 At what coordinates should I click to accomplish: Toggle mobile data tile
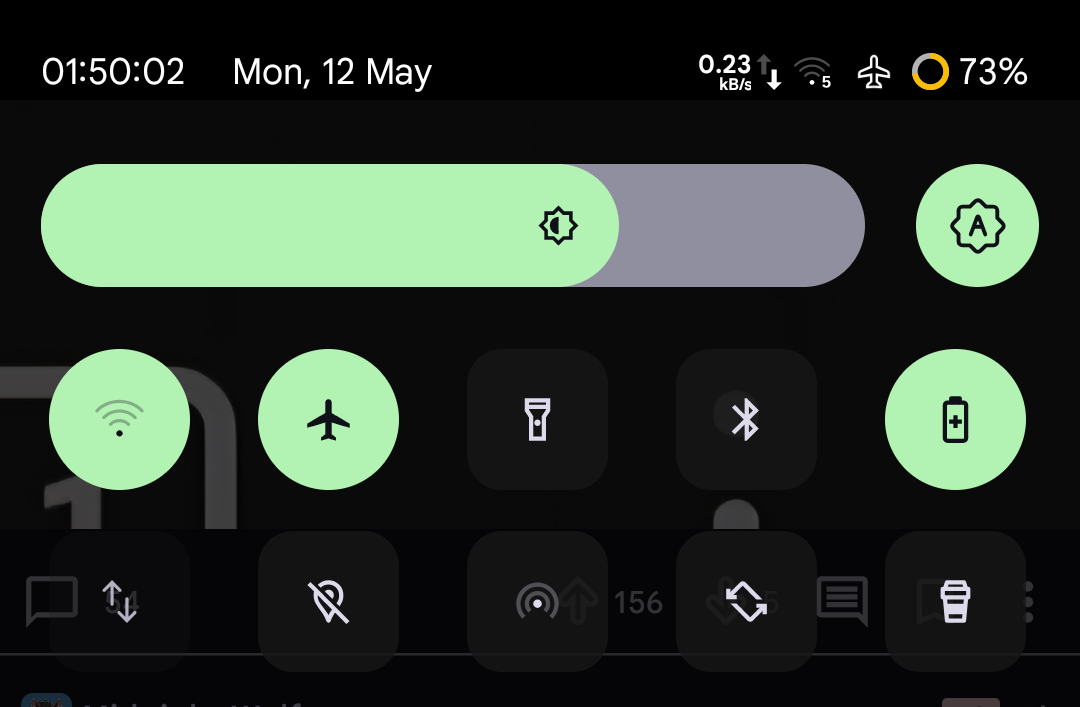coord(119,601)
